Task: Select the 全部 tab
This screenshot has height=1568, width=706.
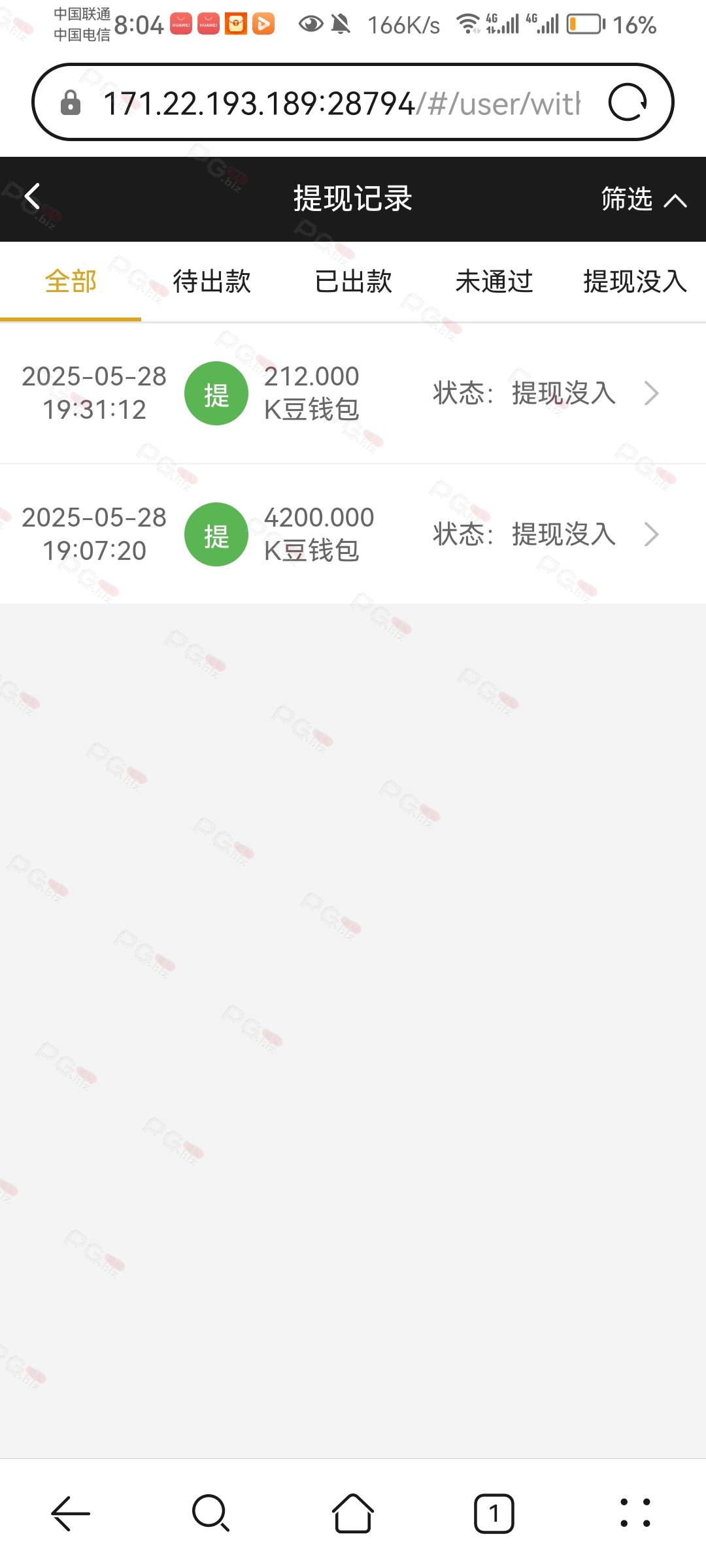Action: pyautogui.click(x=71, y=282)
